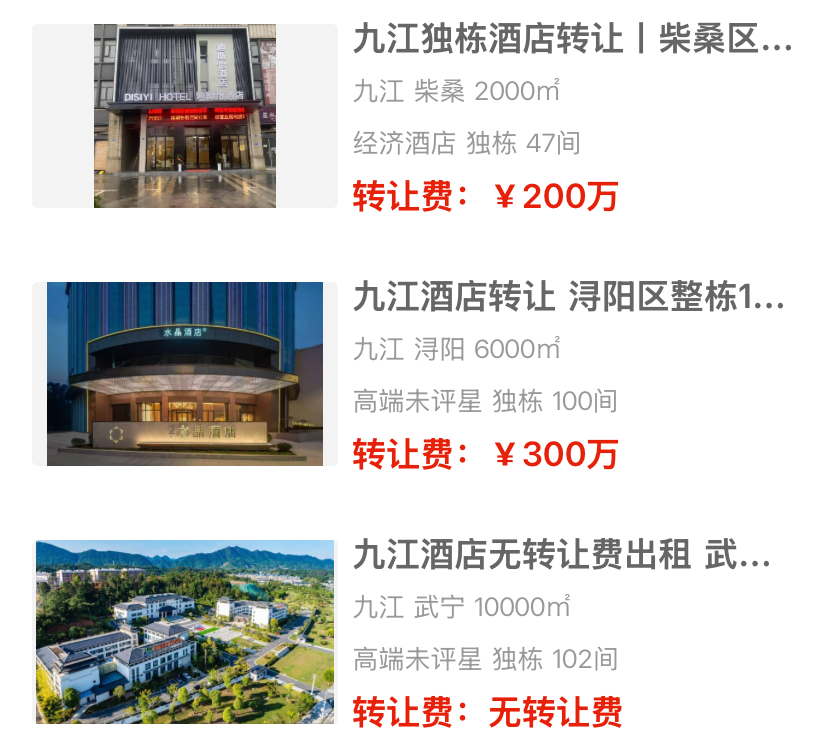828x747 pixels.
Task: Select the 武宁 无转让费出租 hotel listing
Action: (x=561, y=556)
